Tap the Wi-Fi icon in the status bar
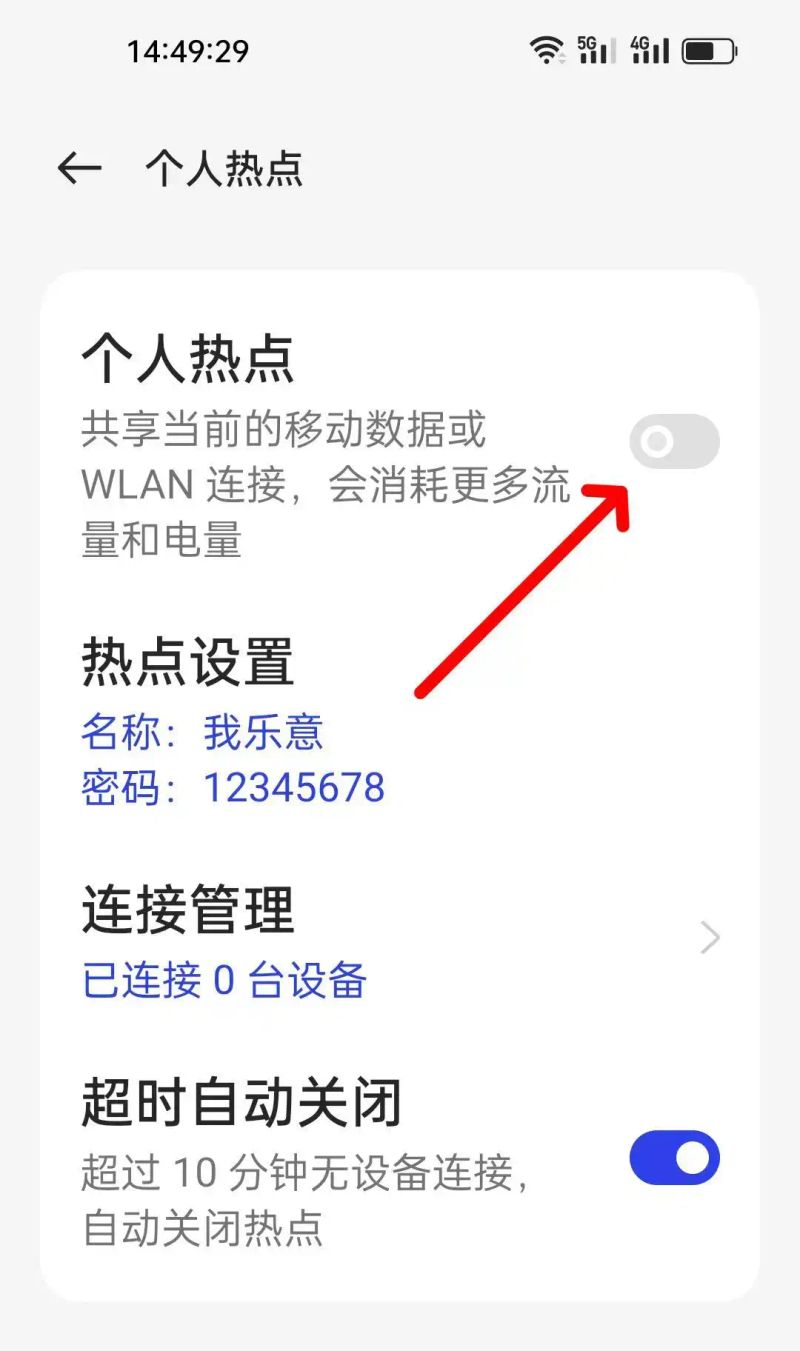800x1351 pixels. (546, 48)
